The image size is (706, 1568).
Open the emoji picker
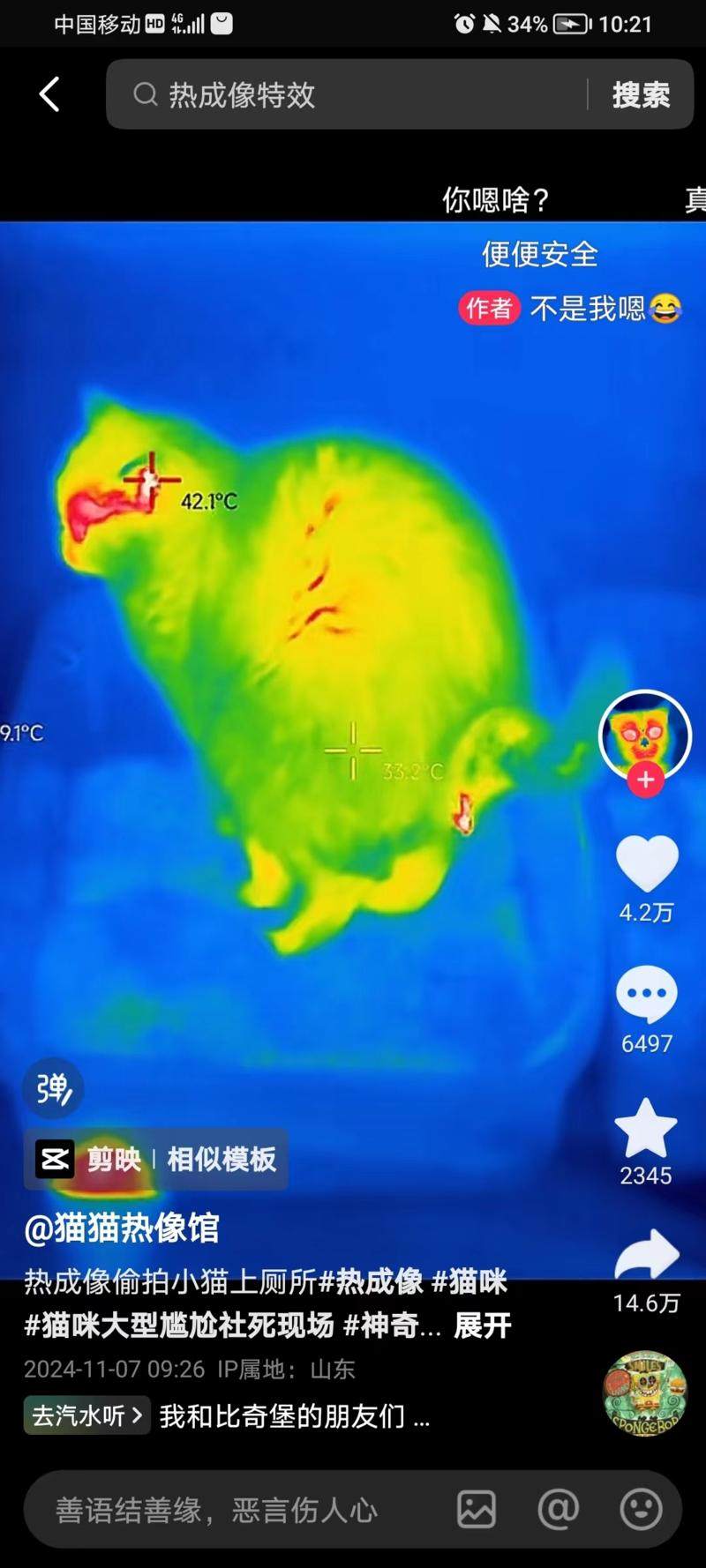(x=641, y=1510)
